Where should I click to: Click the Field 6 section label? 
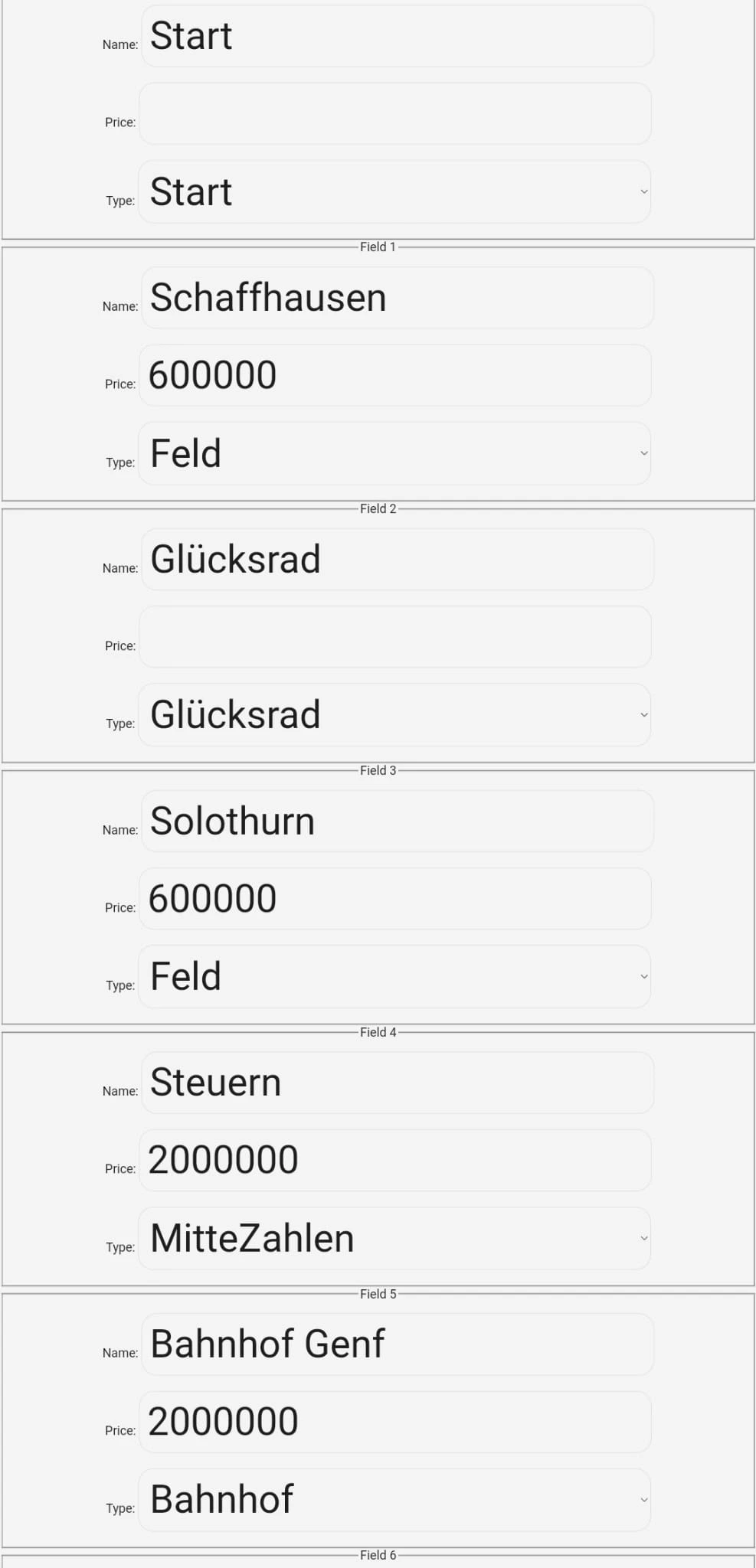(x=378, y=1555)
